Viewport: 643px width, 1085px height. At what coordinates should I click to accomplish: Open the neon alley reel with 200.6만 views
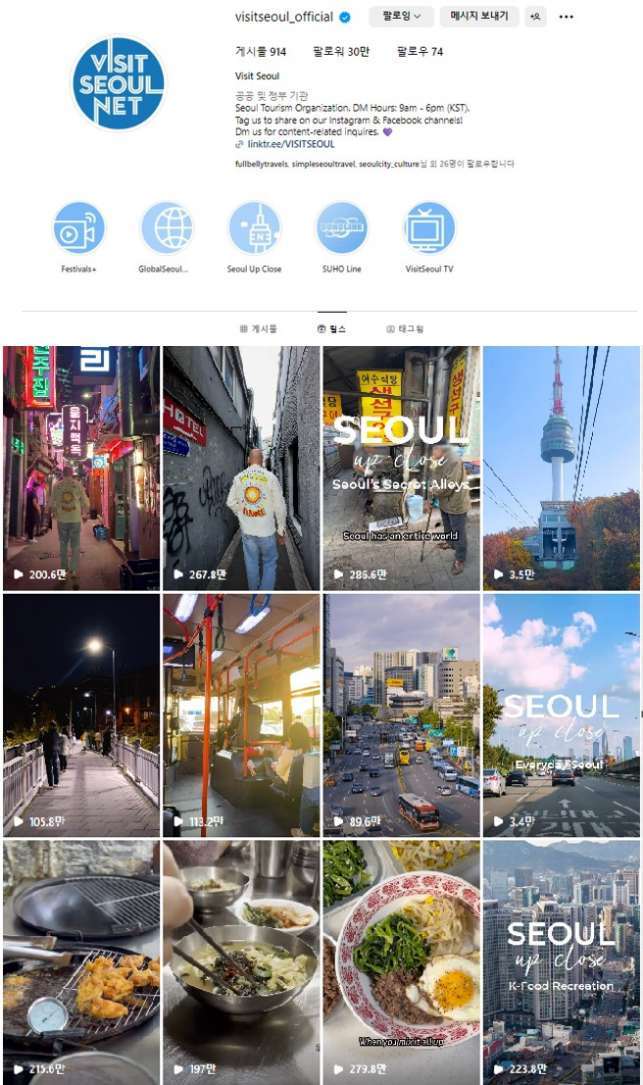click(x=80, y=467)
